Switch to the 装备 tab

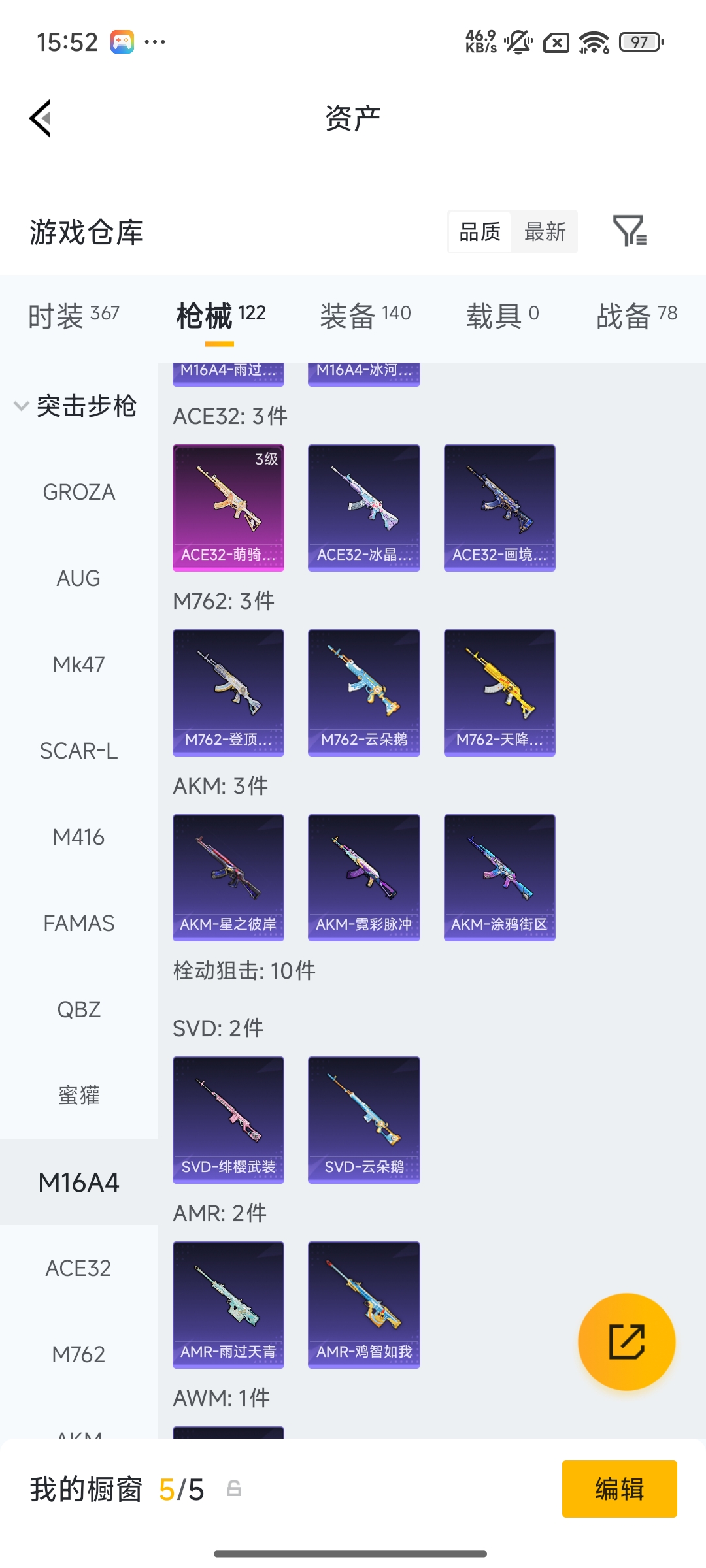click(x=365, y=316)
